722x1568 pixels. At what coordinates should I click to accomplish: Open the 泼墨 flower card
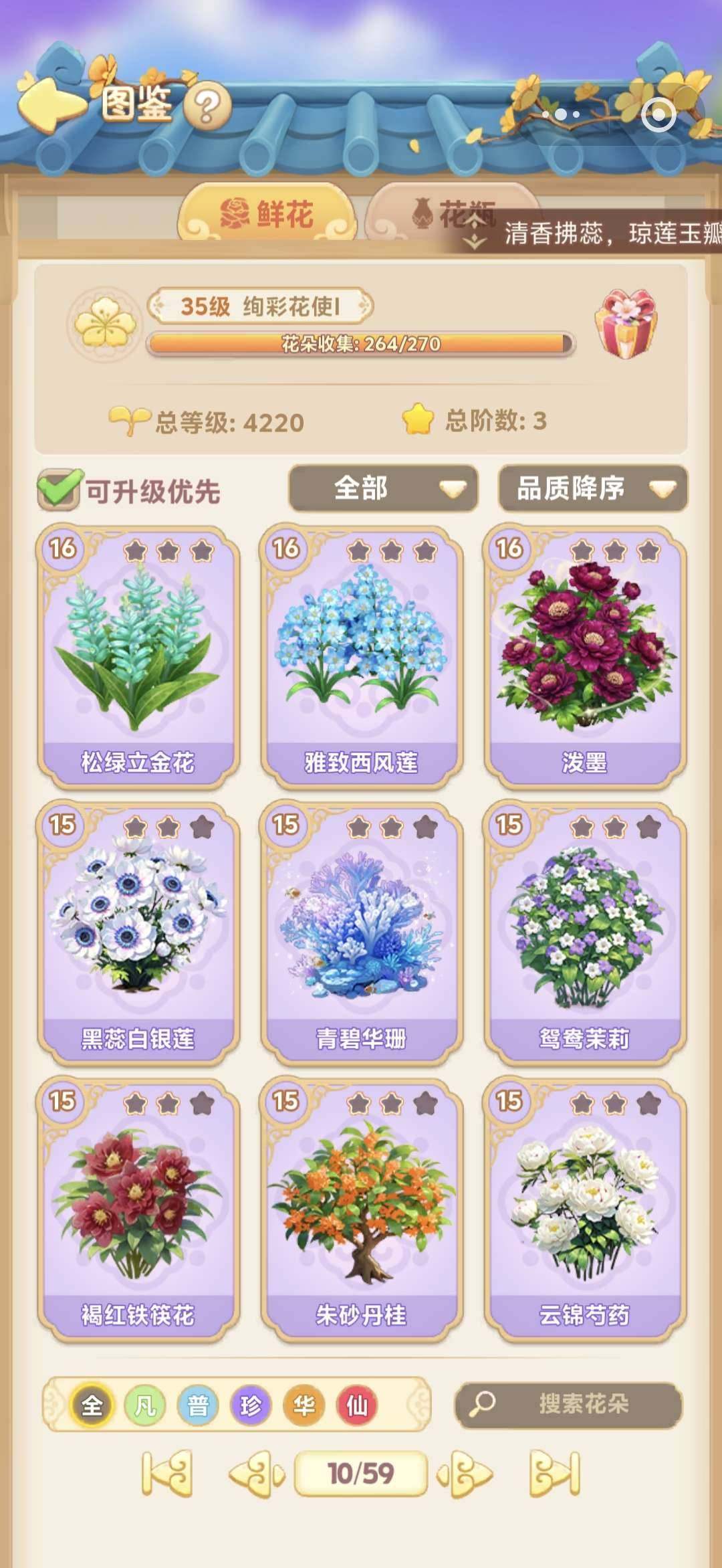click(585, 656)
